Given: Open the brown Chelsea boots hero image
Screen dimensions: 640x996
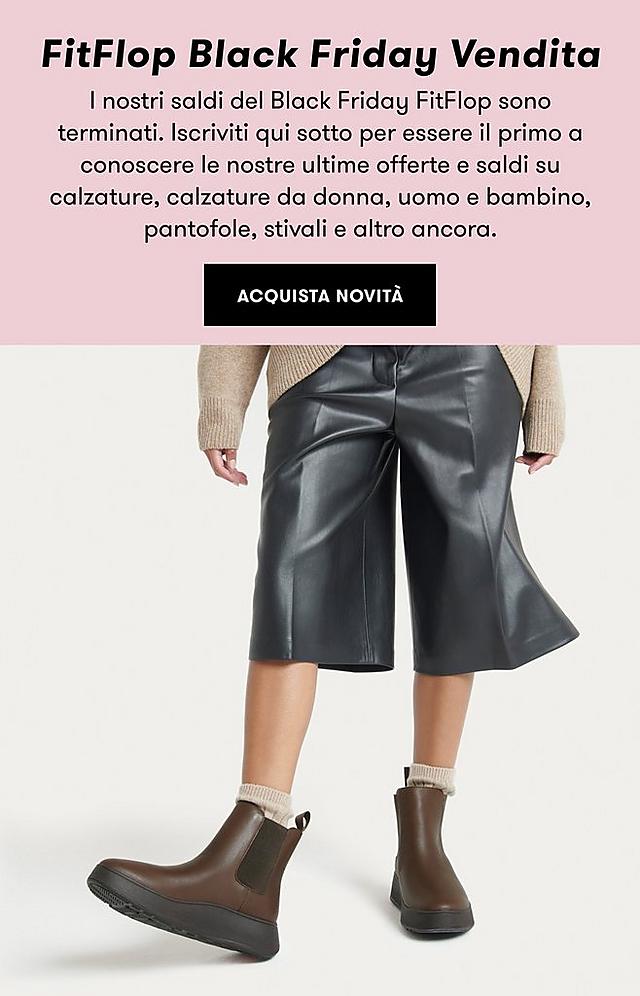Looking at the screenshot, I should (x=320, y=670).
